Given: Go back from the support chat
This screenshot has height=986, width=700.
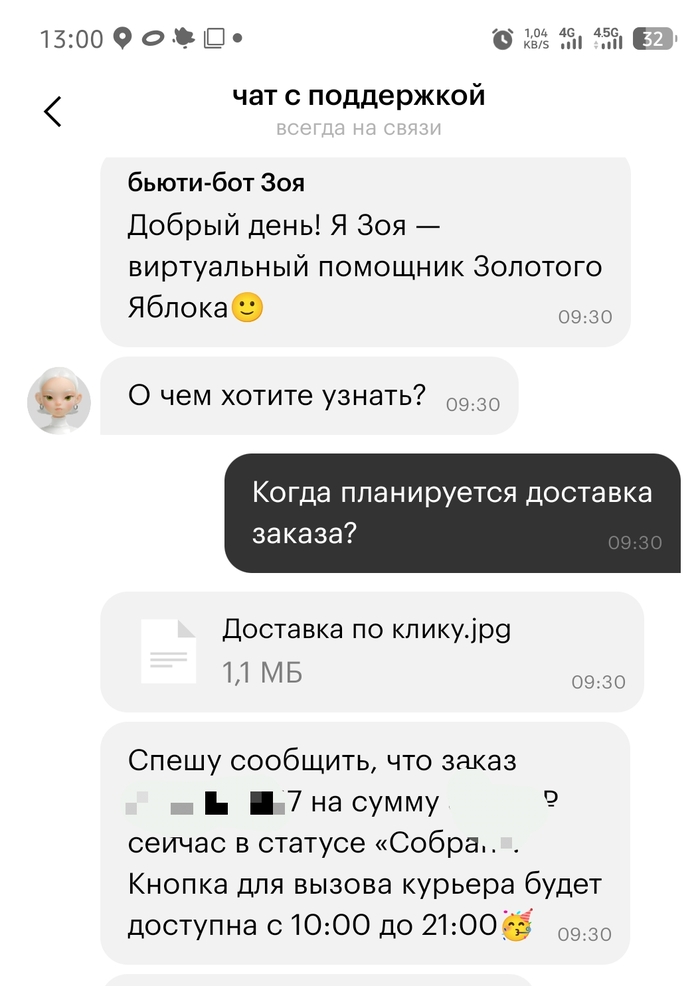Looking at the screenshot, I should click(x=53, y=111).
